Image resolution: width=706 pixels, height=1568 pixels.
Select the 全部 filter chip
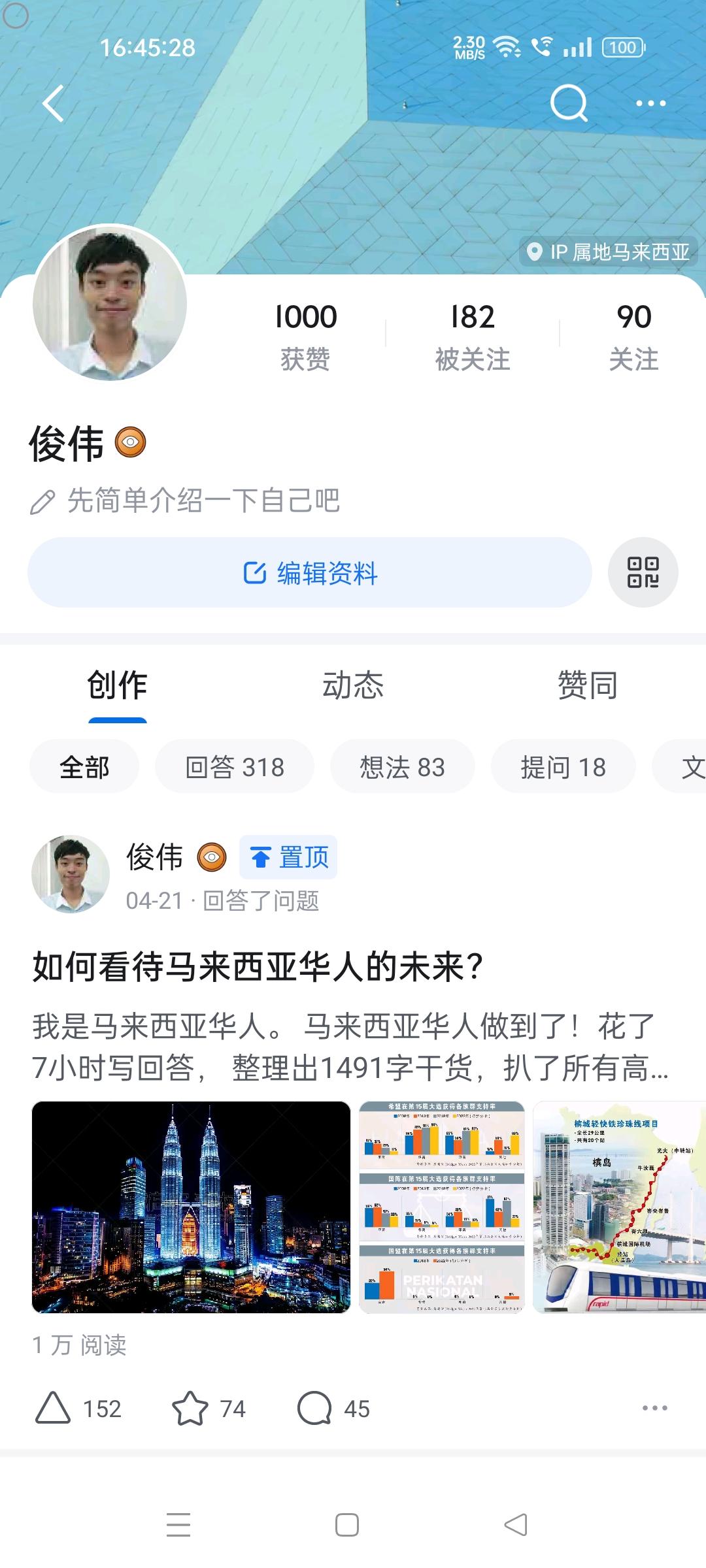click(84, 767)
